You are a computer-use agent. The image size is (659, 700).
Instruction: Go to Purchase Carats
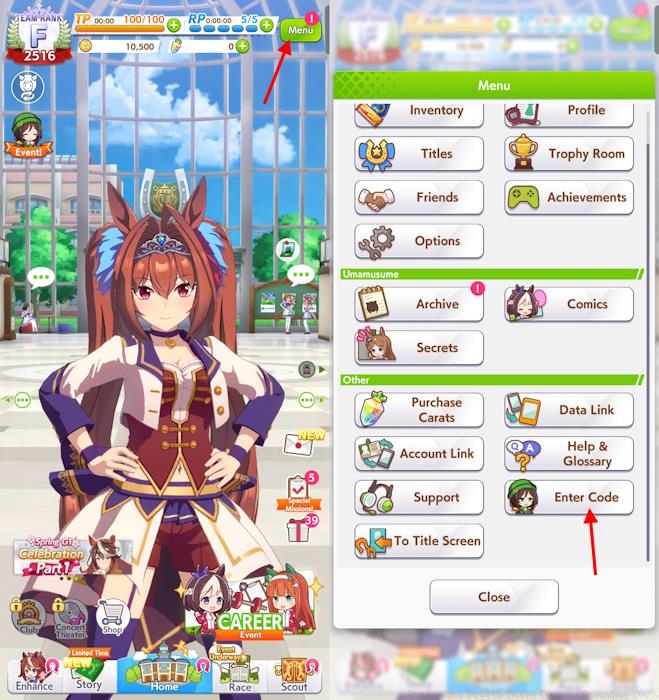pos(419,410)
